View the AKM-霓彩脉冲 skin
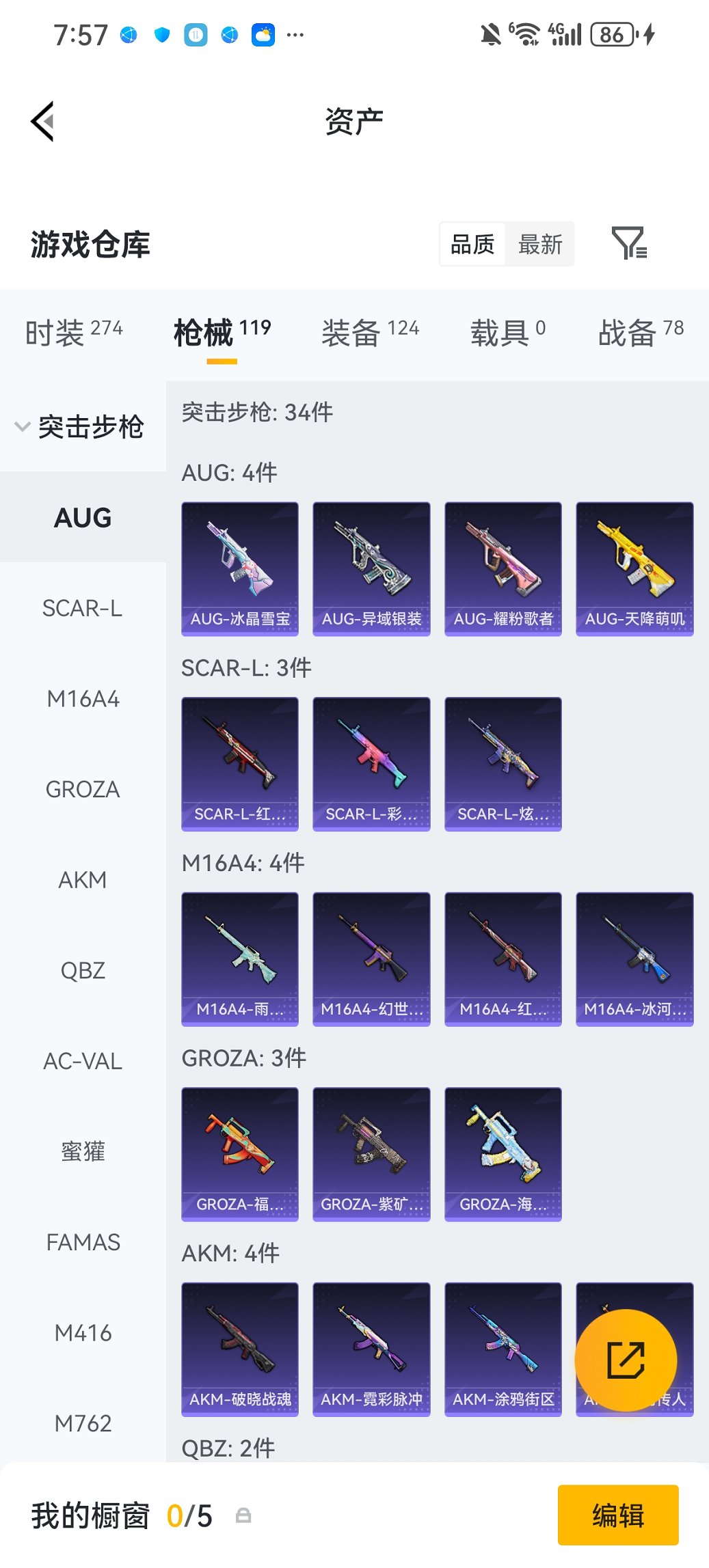709x1568 pixels. (371, 1349)
